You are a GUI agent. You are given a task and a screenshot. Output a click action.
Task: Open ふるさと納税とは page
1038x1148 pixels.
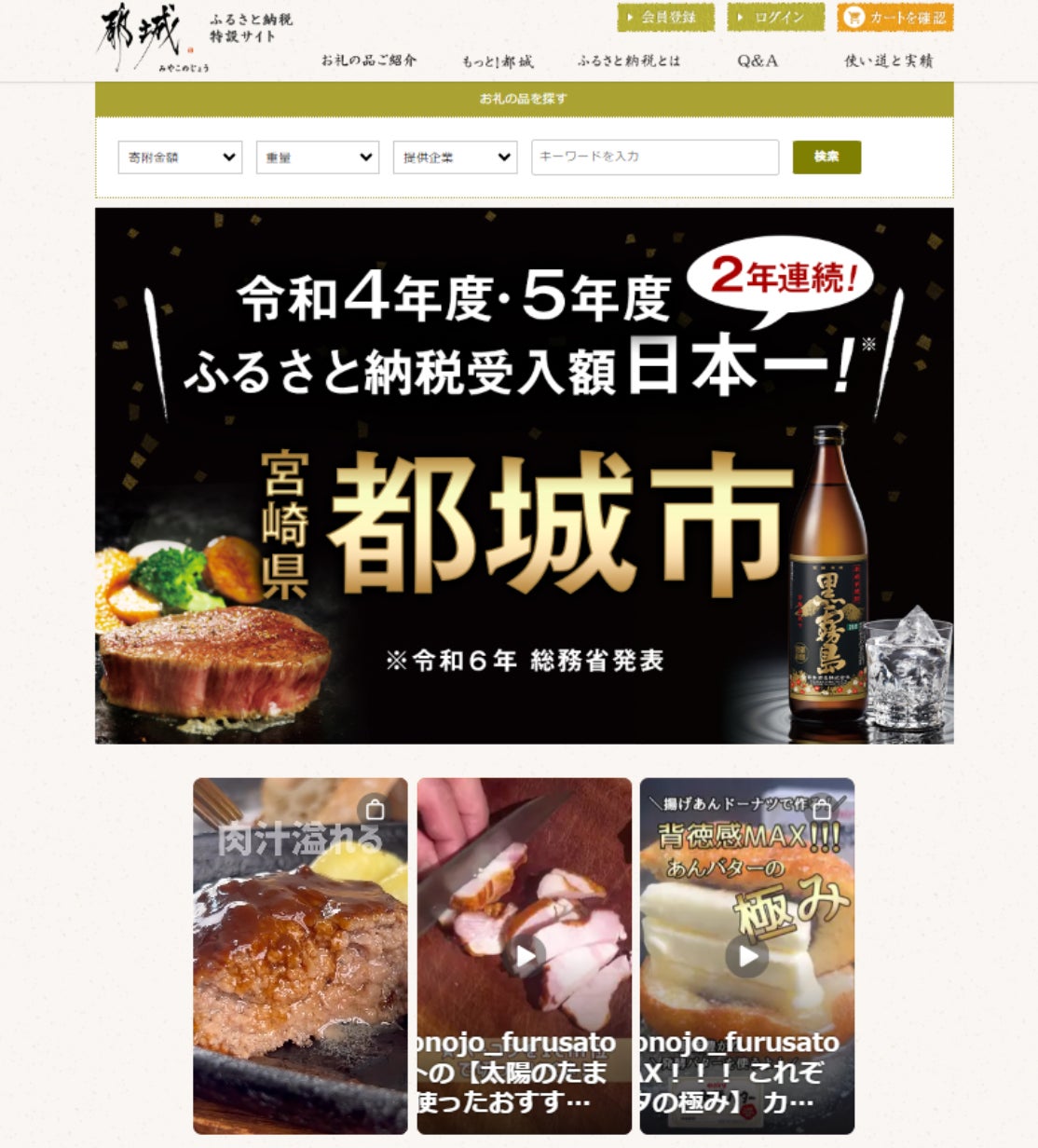[629, 61]
